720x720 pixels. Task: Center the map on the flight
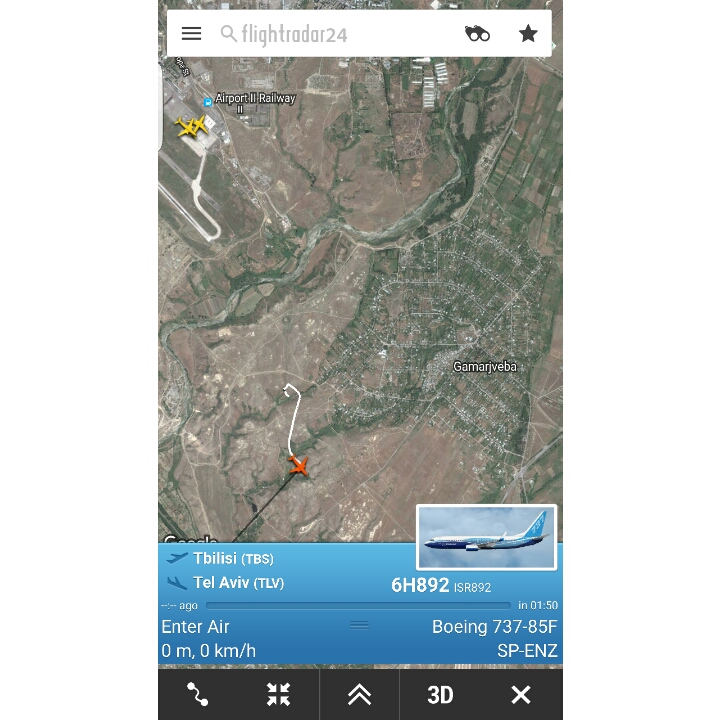(278, 695)
